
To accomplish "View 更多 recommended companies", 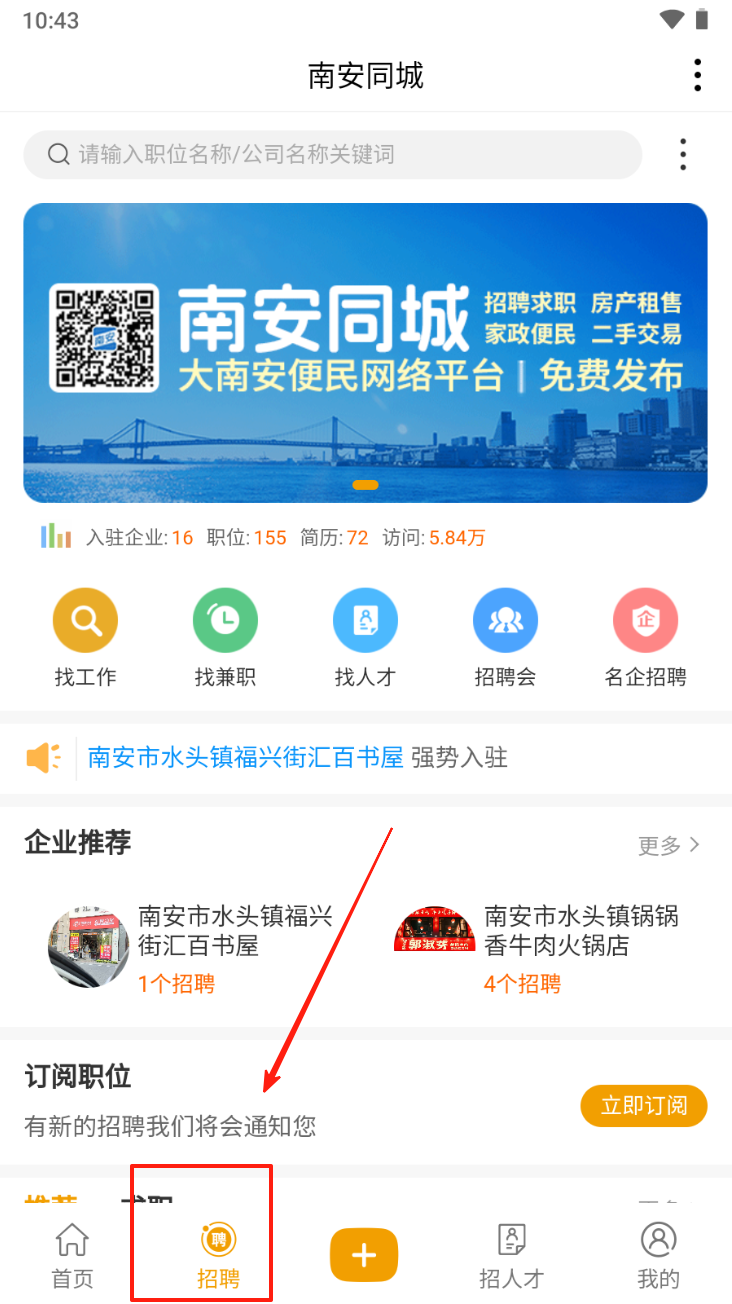I will pos(669,846).
